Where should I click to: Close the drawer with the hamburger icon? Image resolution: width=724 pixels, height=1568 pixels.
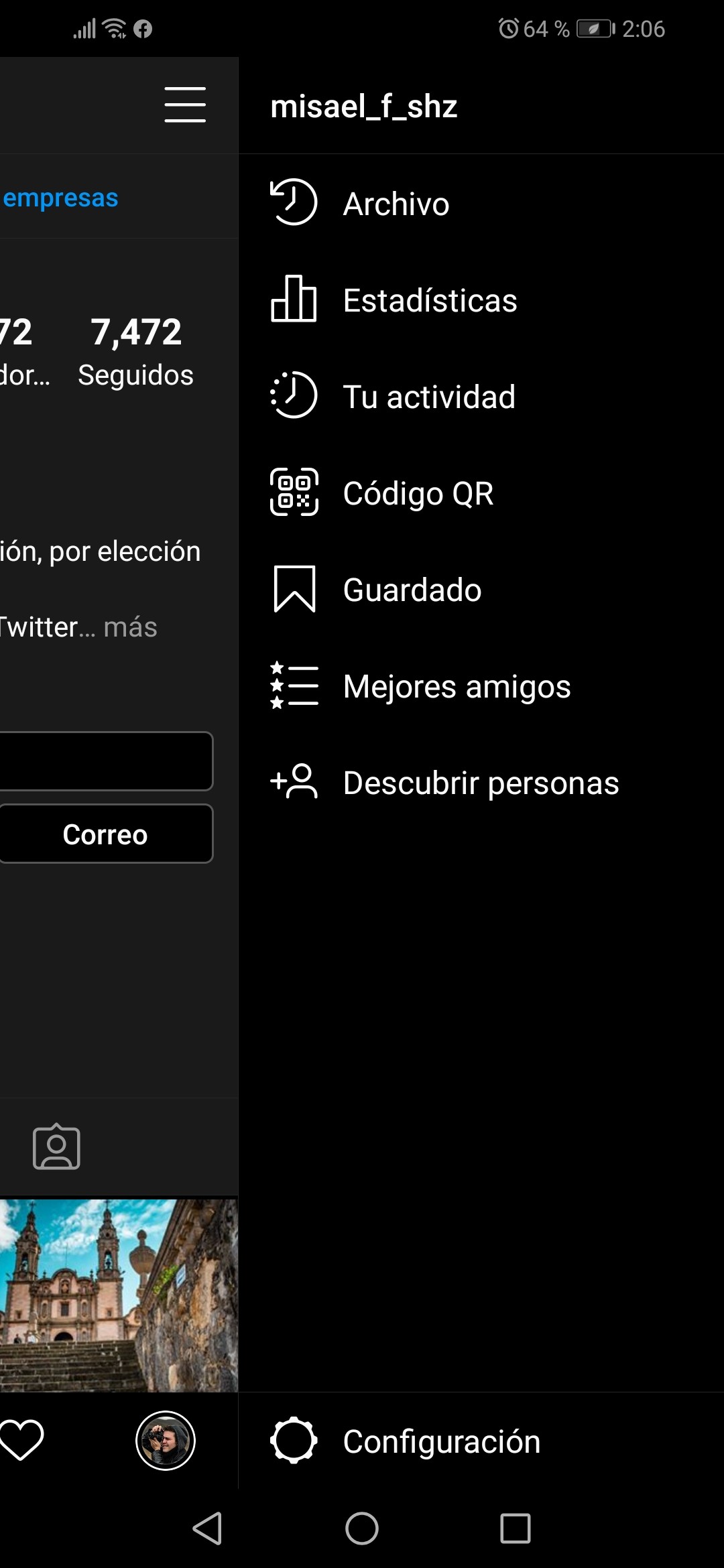click(185, 105)
